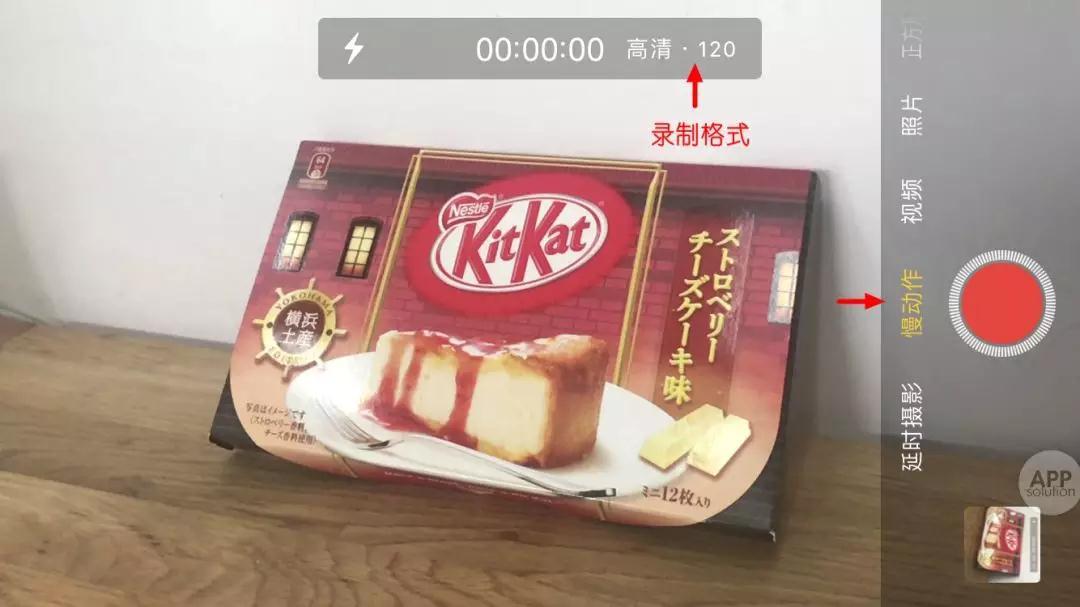Change the 高清 · 120 recording format
The image size is (1080, 607).
tap(681, 49)
